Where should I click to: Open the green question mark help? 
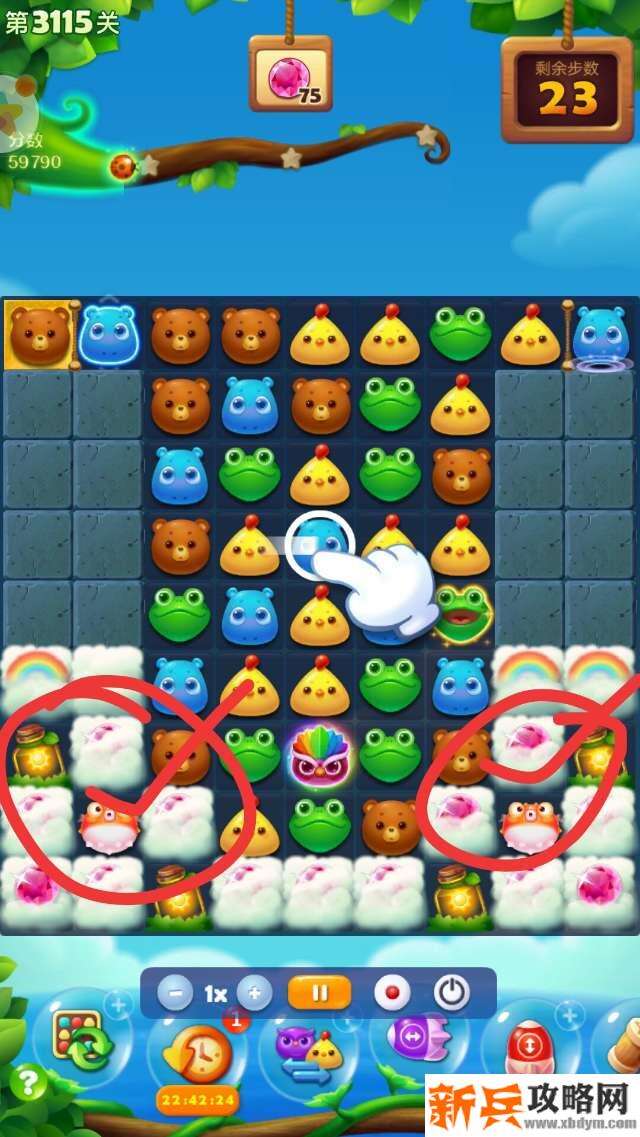(30, 1082)
